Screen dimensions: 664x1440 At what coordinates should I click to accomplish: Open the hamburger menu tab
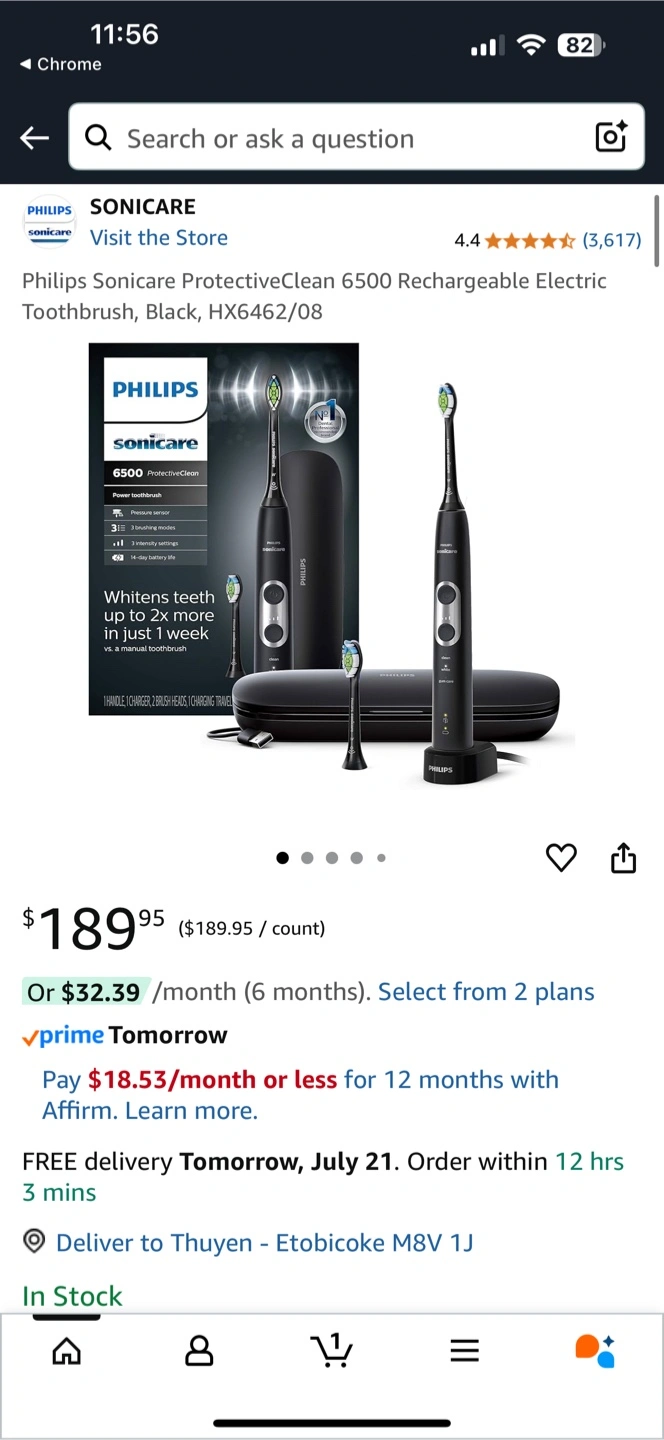point(464,1351)
